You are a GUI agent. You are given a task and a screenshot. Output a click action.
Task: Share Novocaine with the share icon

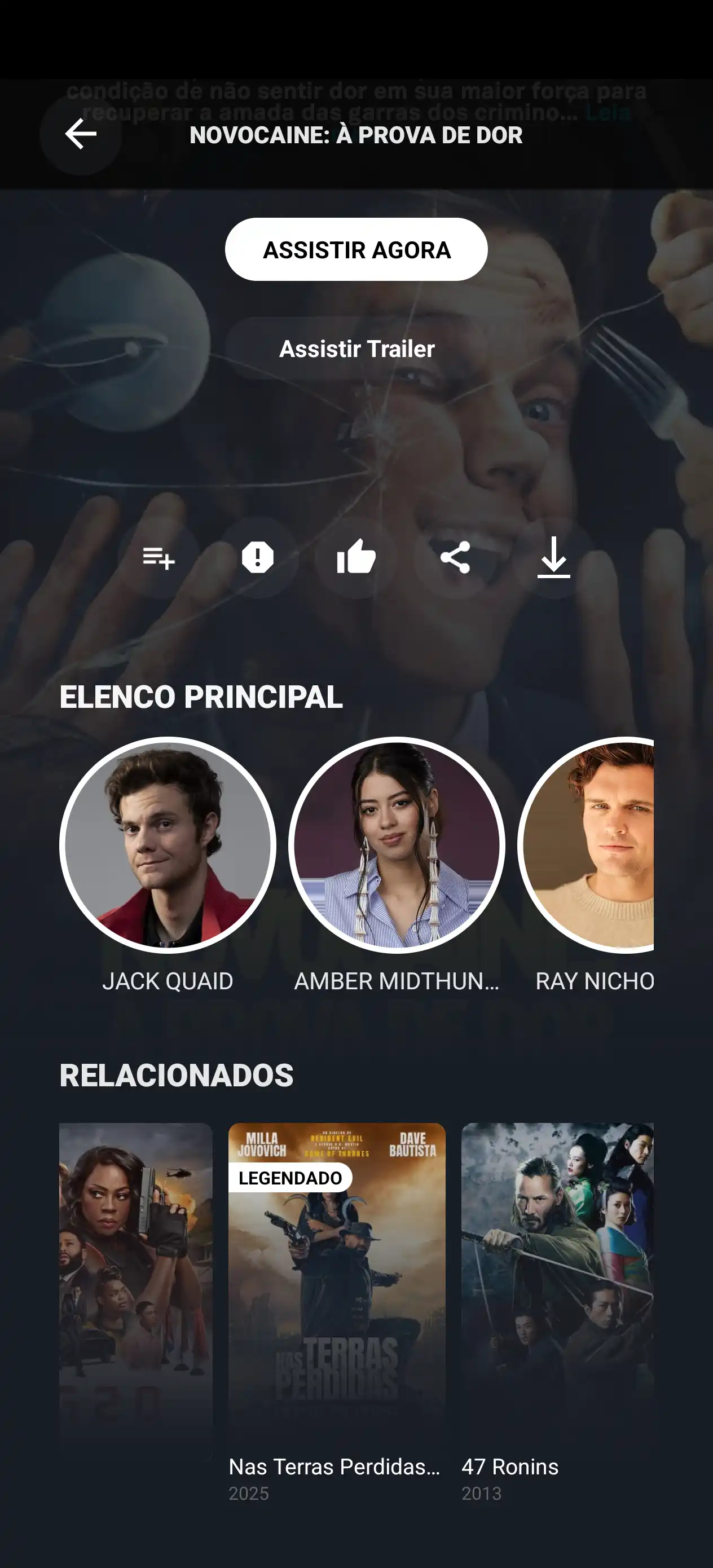pyautogui.click(x=455, y=558)
